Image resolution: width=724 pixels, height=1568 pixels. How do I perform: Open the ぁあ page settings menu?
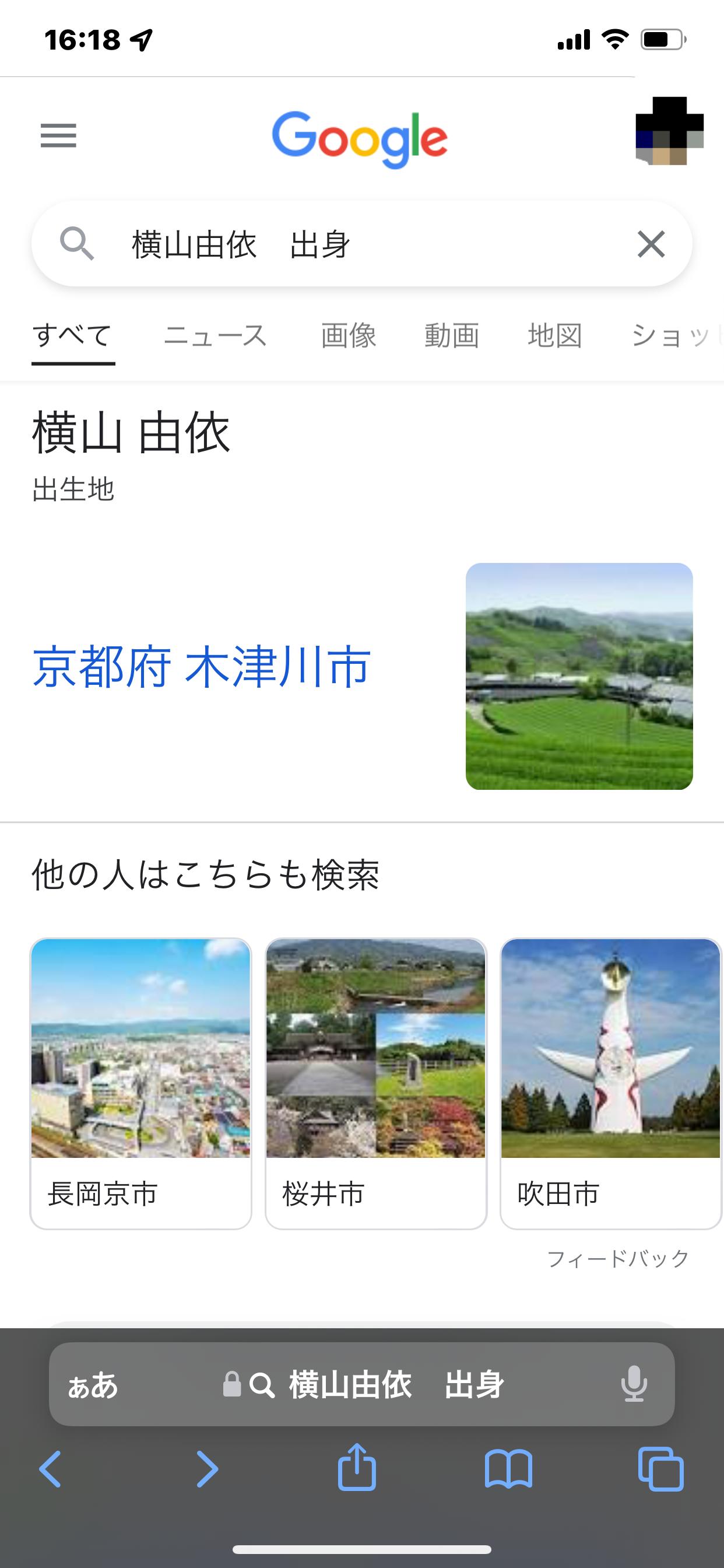click(x=93, y=1386)
